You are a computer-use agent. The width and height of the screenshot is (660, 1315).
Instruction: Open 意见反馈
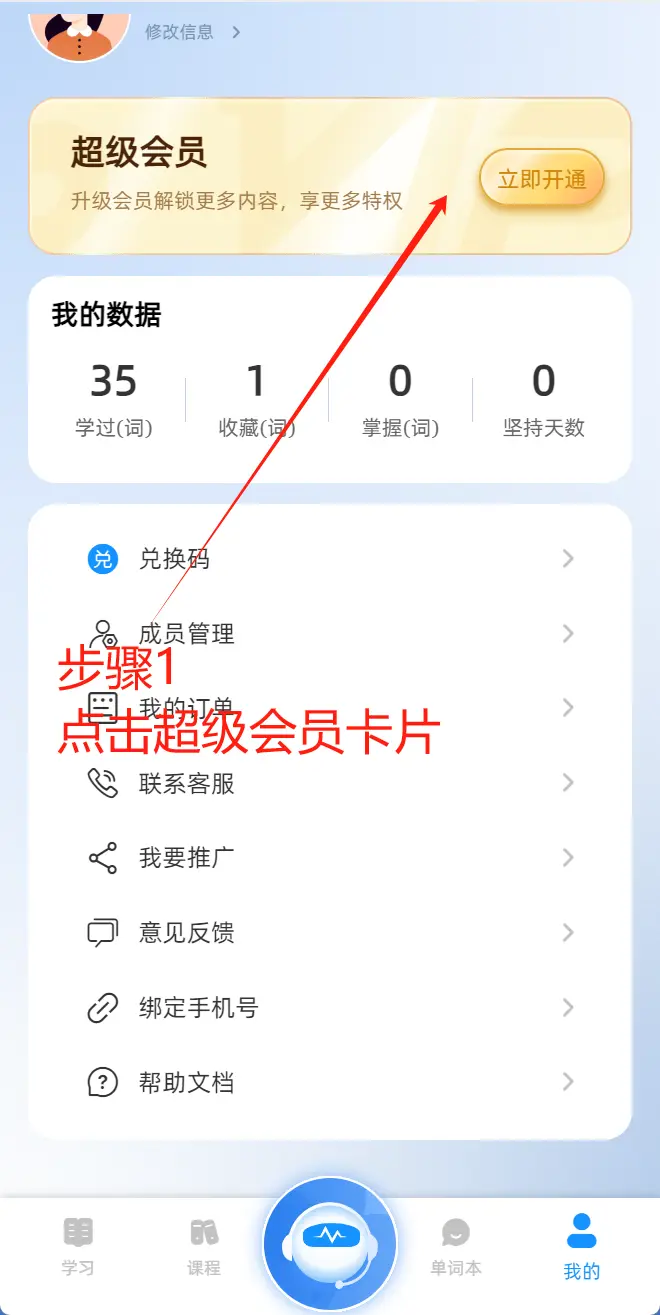330,933
